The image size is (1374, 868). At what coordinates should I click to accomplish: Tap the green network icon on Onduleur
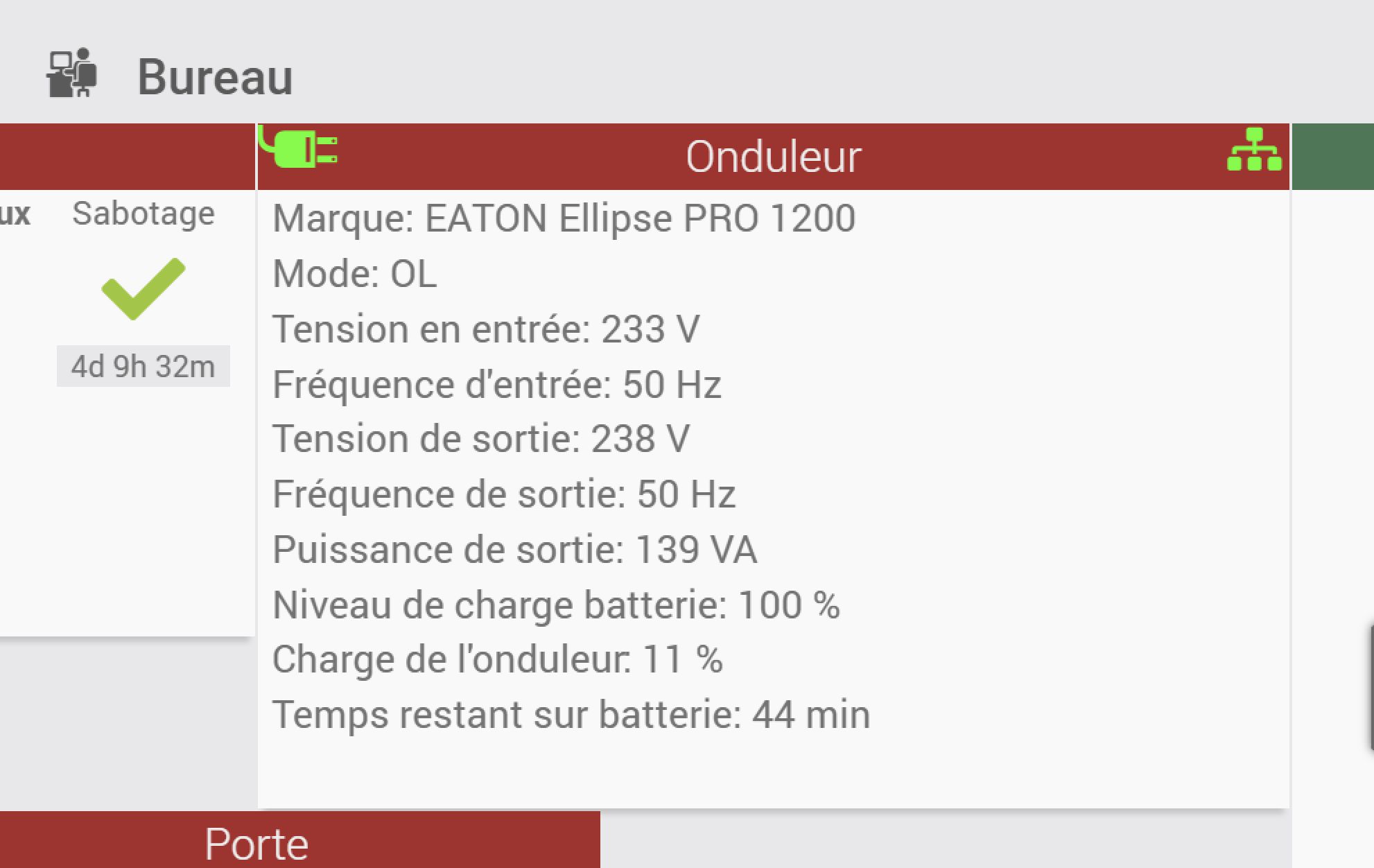tap(1253, 150)
